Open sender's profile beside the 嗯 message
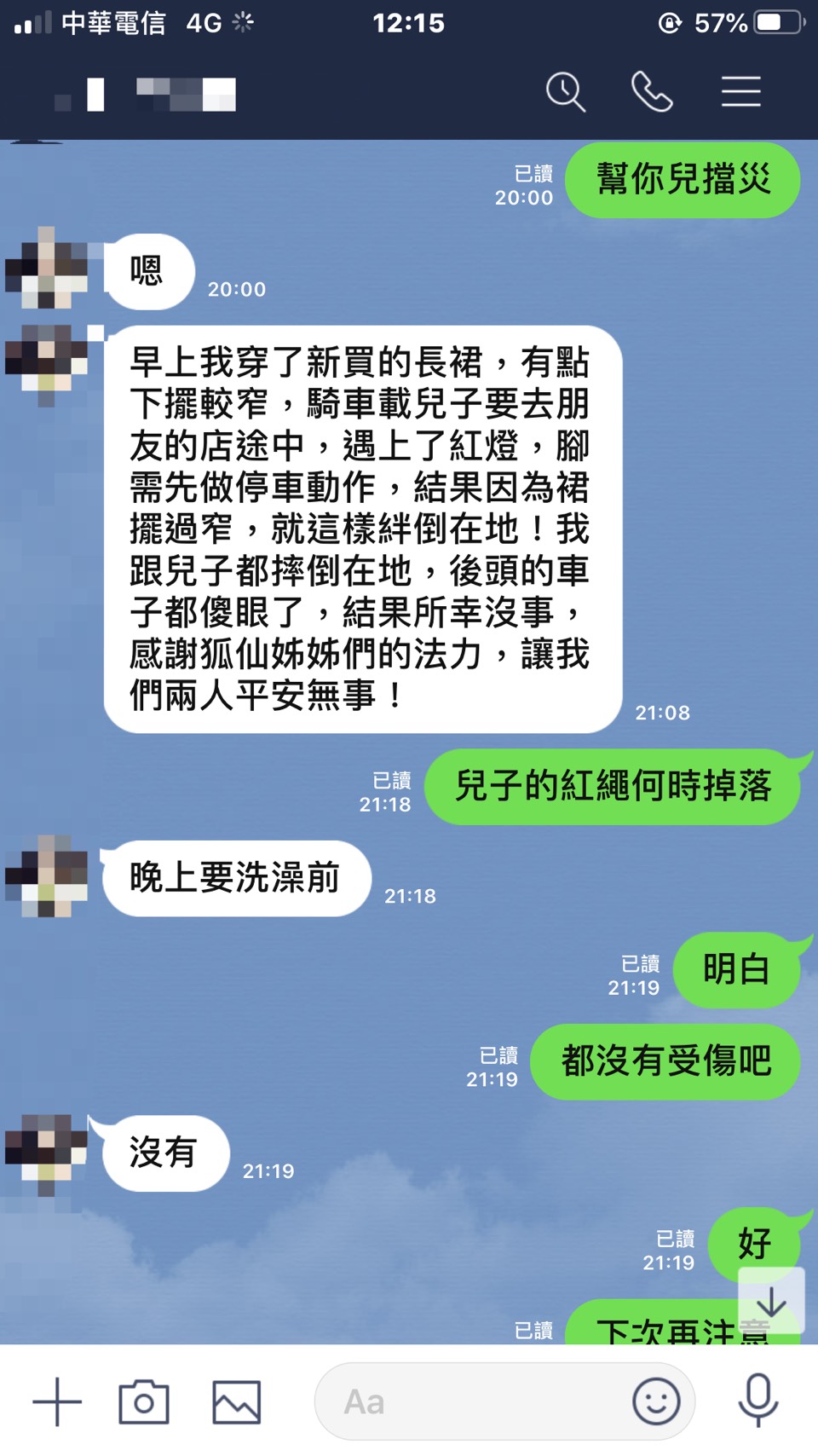This screenshot has height=1456, width=818. click(x=47, y=269)
